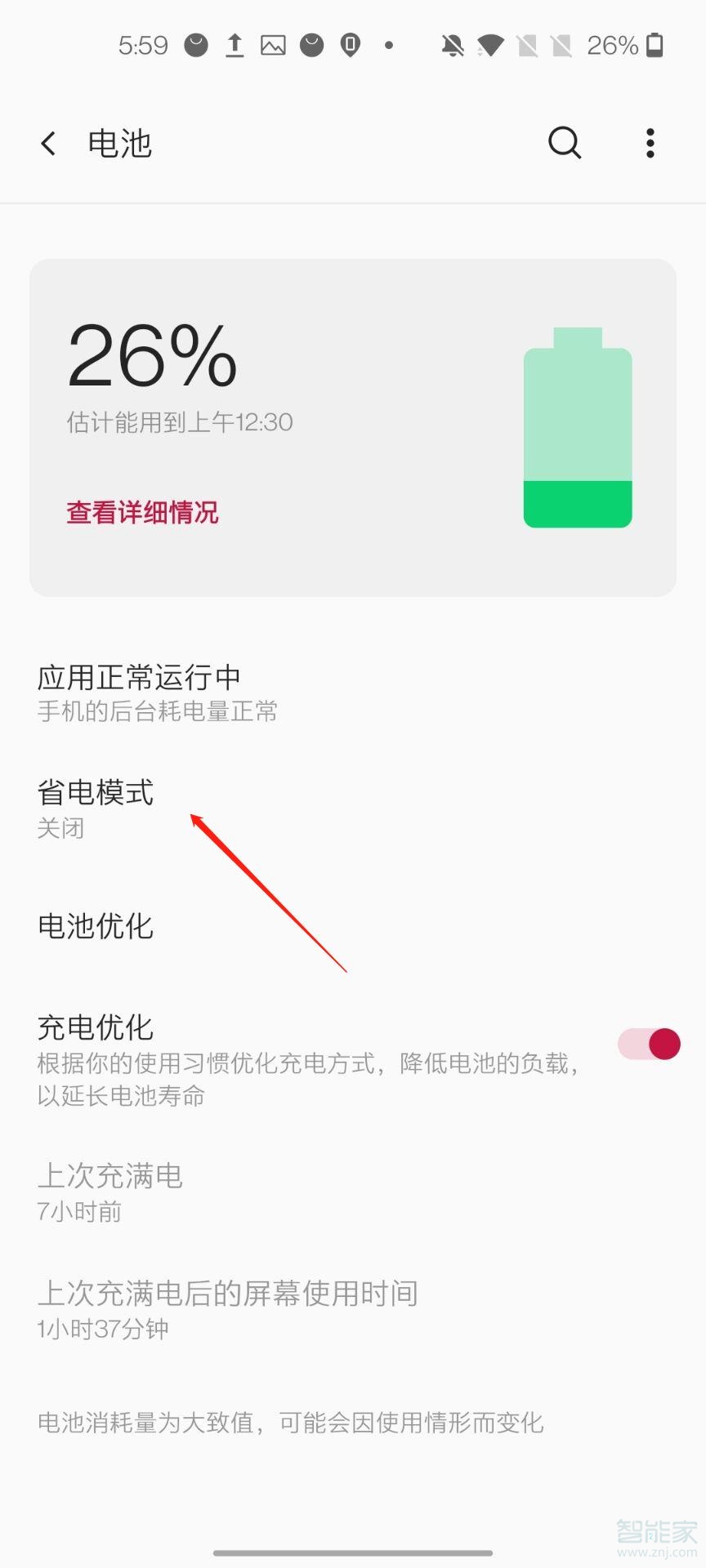Open the three-dot overflow menu
The image size is (706, 1568).
click(x=650, y=143)
